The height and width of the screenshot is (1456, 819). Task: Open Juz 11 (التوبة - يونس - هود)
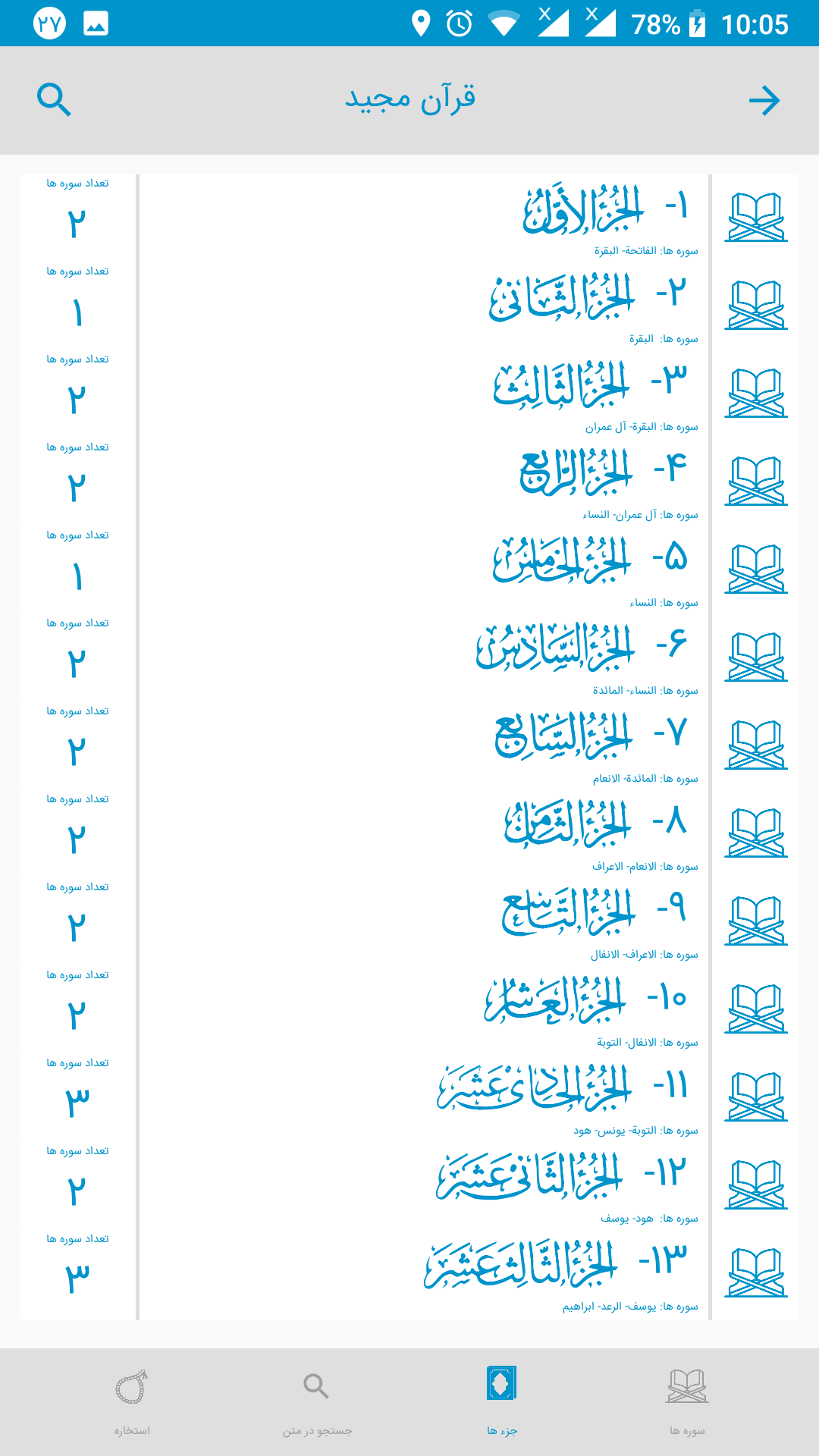pyautogui.click(x=425, y=1098)
